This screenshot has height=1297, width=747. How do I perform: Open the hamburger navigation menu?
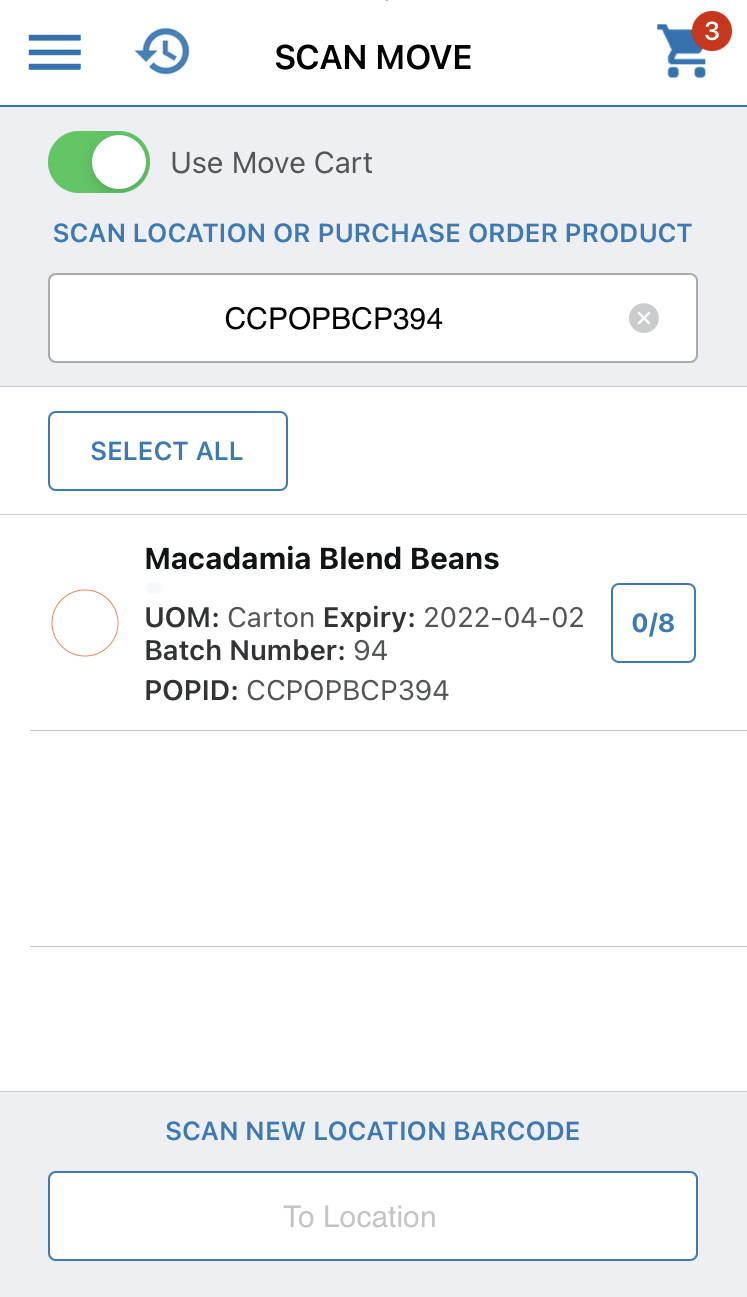54,53
